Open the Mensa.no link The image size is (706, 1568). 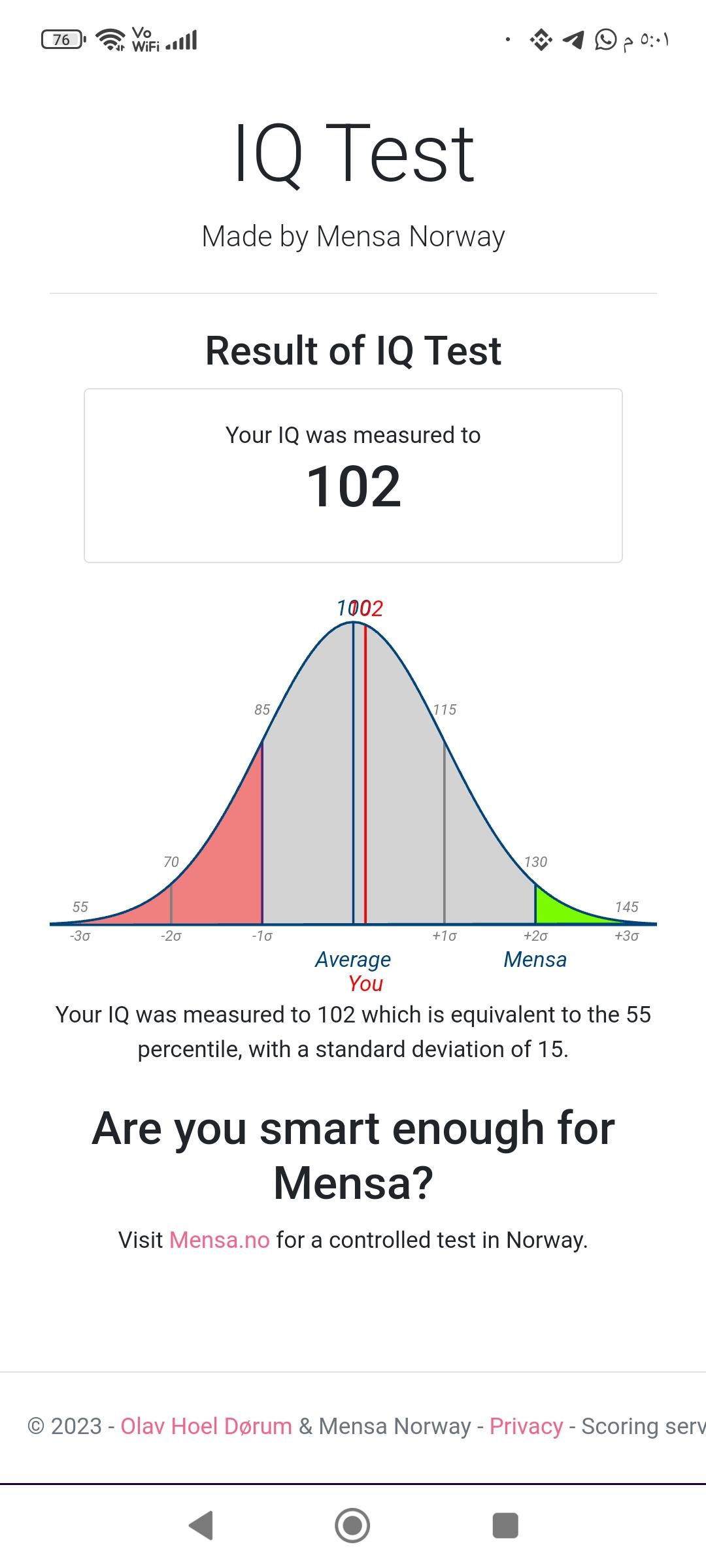coord(219,1240)
